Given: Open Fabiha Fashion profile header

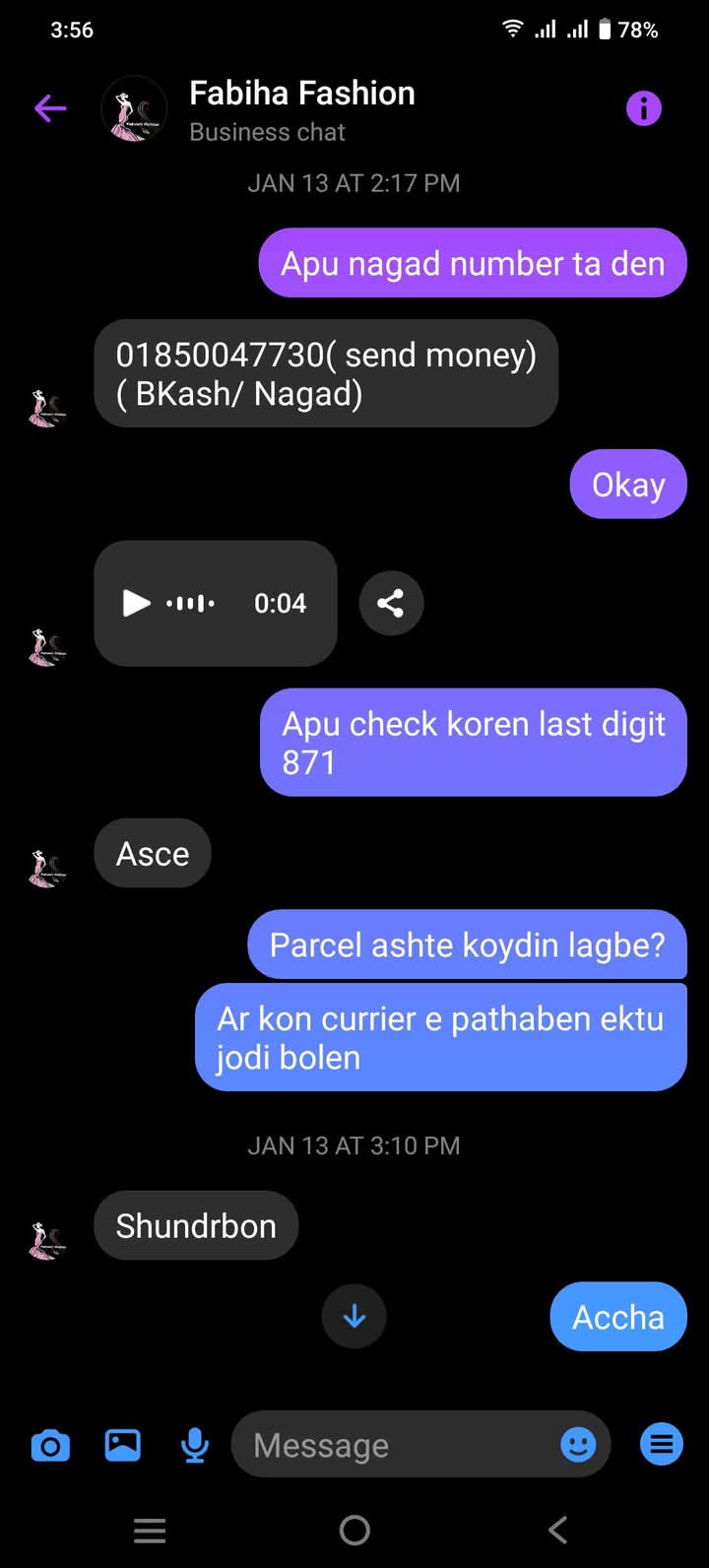Looking at the screenshot, I should click(301, 110).
